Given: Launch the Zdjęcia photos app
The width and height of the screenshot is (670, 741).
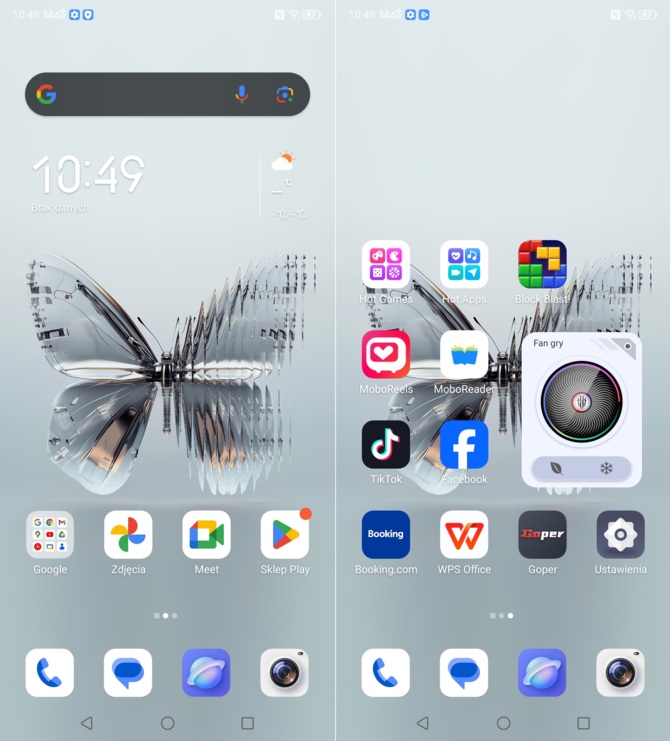Looking at the screenshot, I should coord(128,535).
